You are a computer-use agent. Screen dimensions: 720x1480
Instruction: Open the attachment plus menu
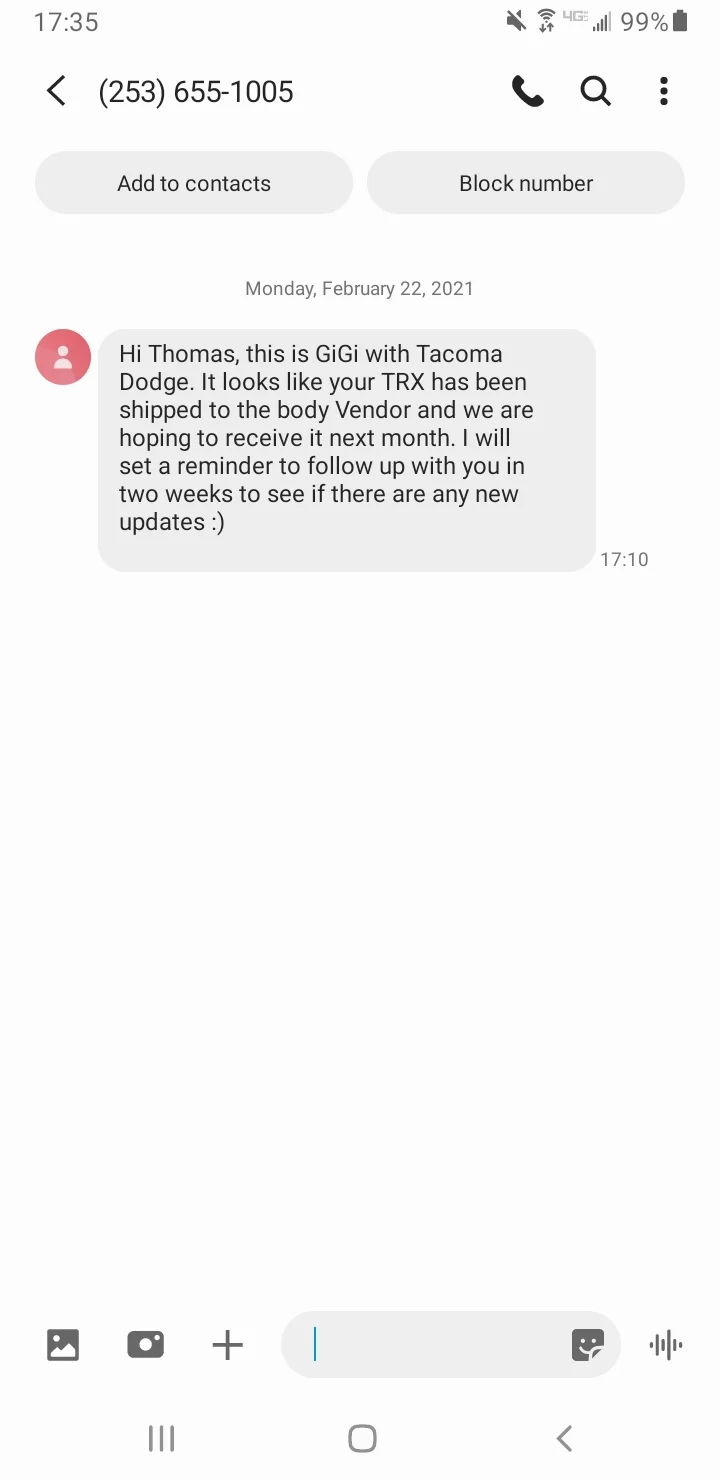pyautogui.click(x=227, y=1344)
